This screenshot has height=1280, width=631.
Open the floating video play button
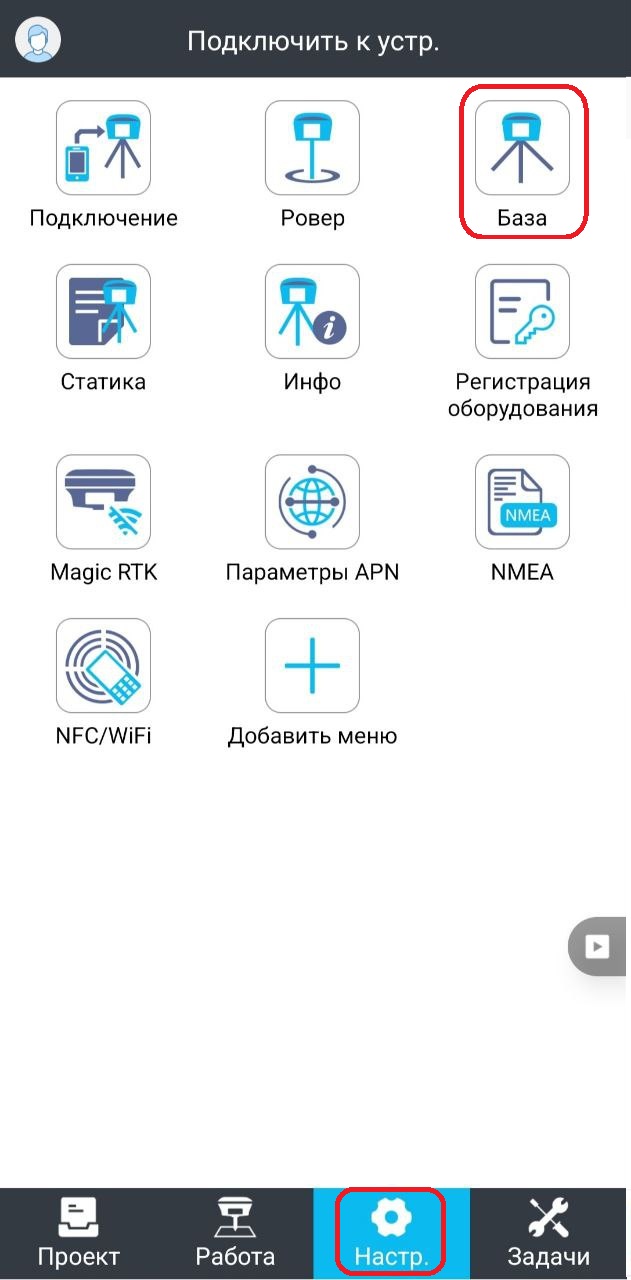point(598,946)
